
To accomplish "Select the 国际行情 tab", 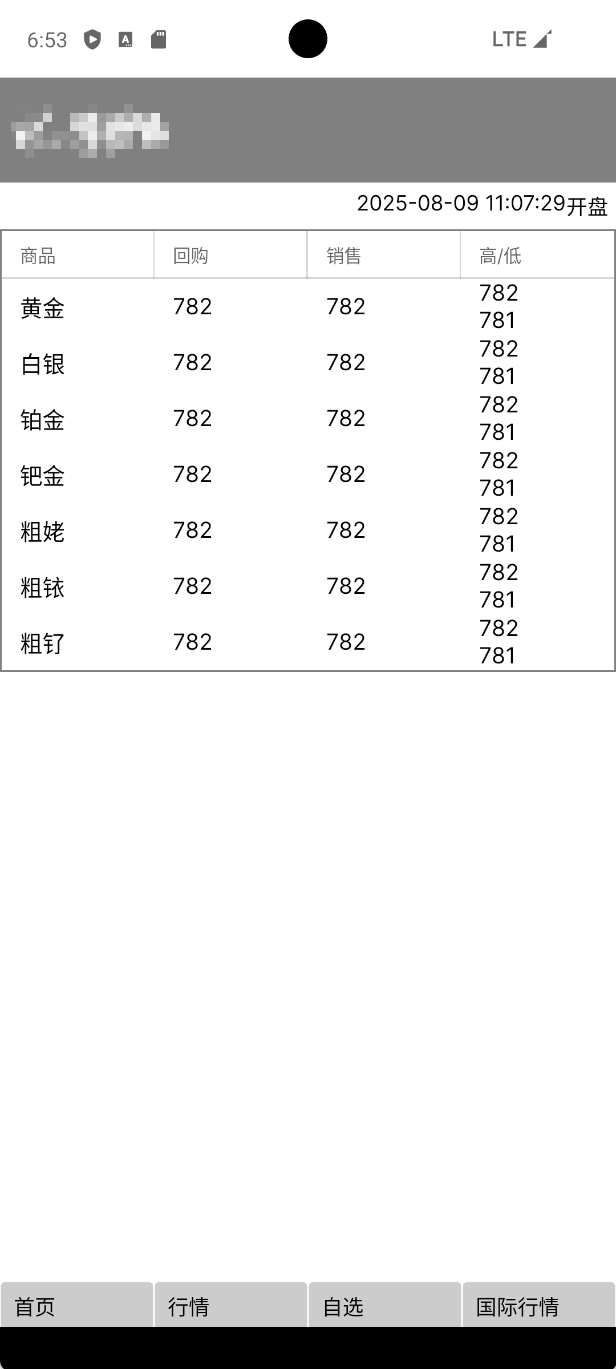I will pos(538,1305).
